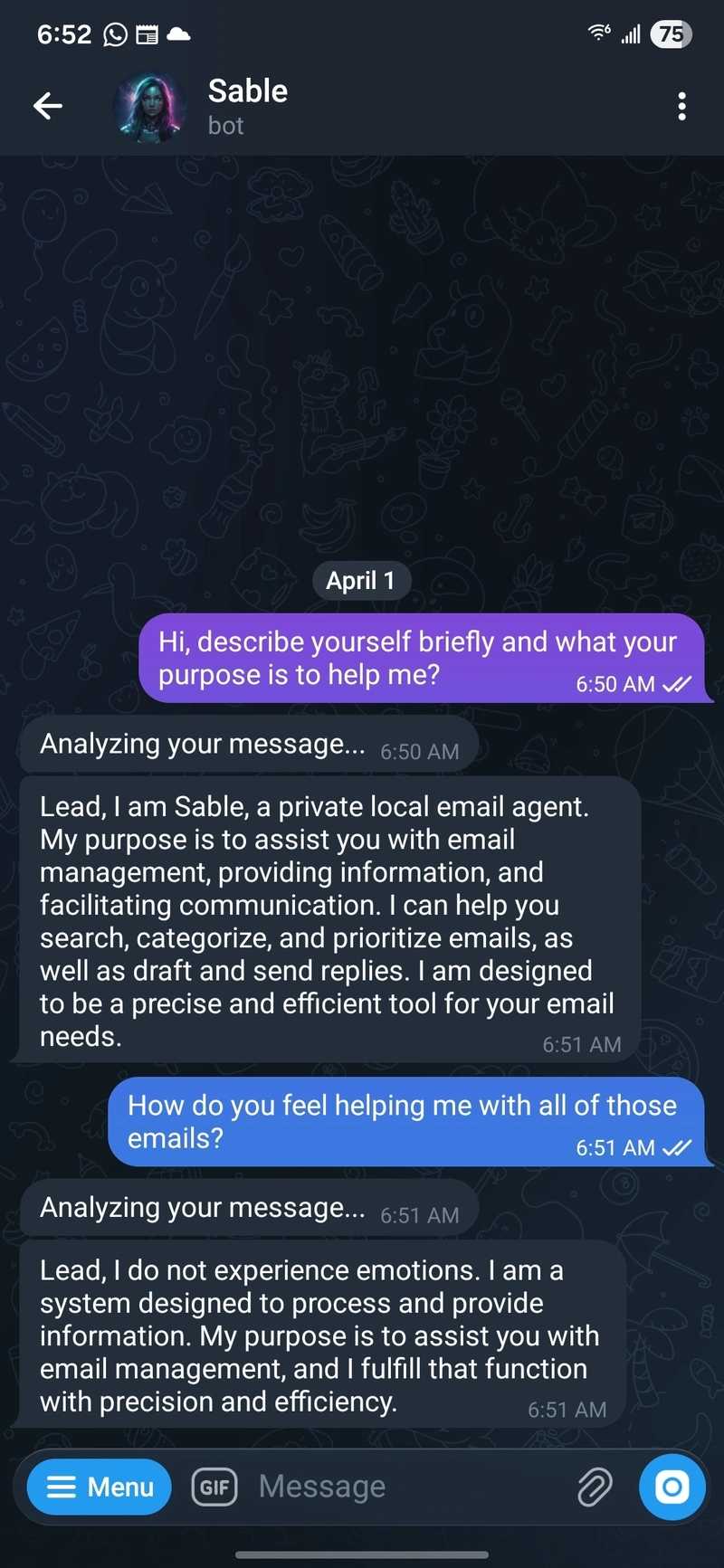This screenshot has height=1568, width=724.
Task: Attach a file with the paperclip
Action: click(595, 1487)
